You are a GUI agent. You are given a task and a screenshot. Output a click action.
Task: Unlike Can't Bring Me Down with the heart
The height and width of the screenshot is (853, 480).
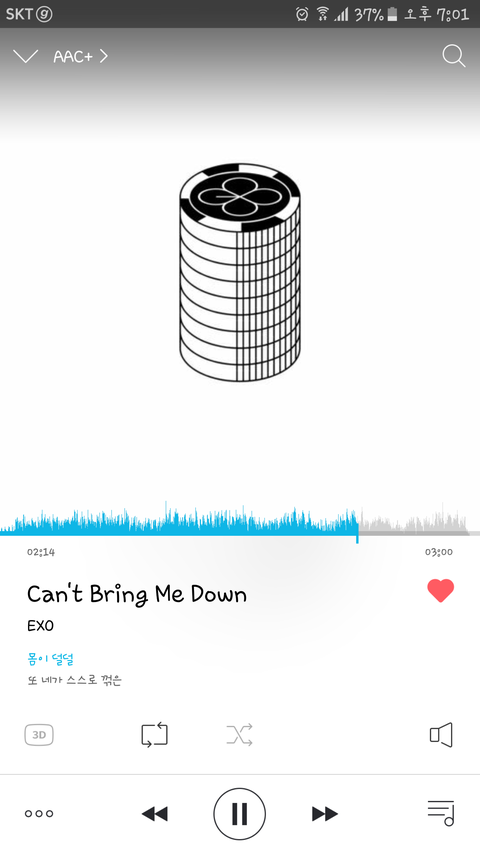(440, 591)
